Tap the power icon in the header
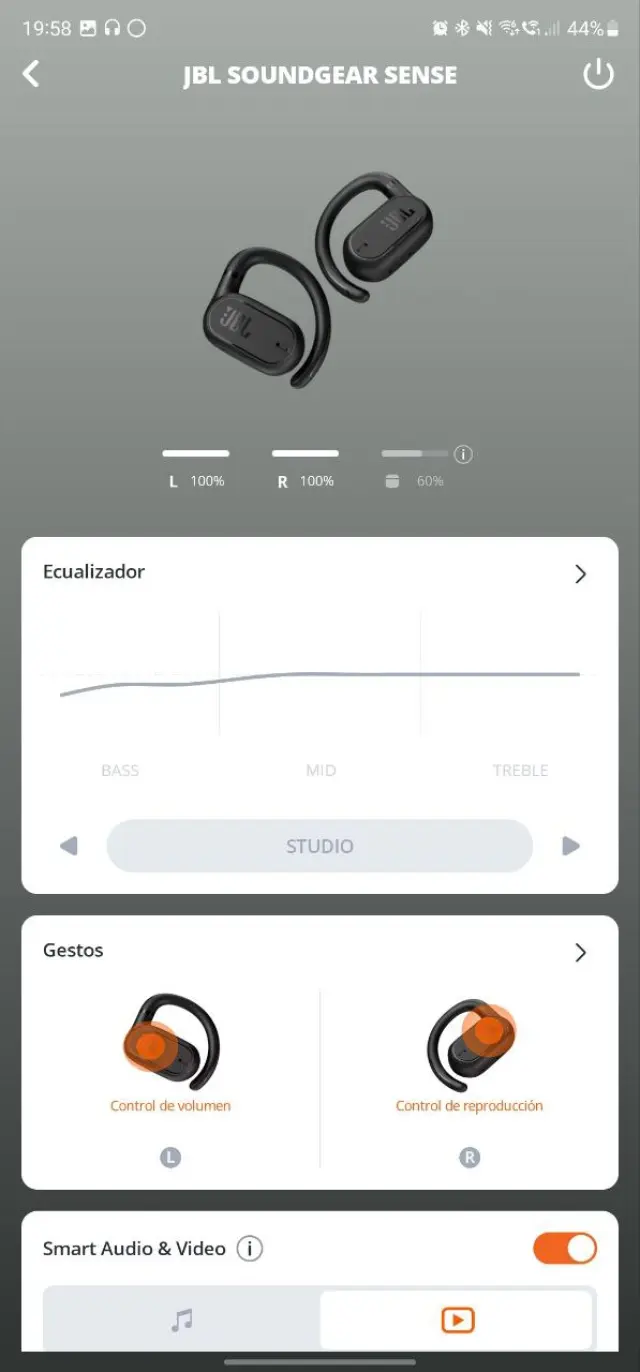Image resolution: width=640 pixels, height=1372 pixels. (x=598, y=74)
